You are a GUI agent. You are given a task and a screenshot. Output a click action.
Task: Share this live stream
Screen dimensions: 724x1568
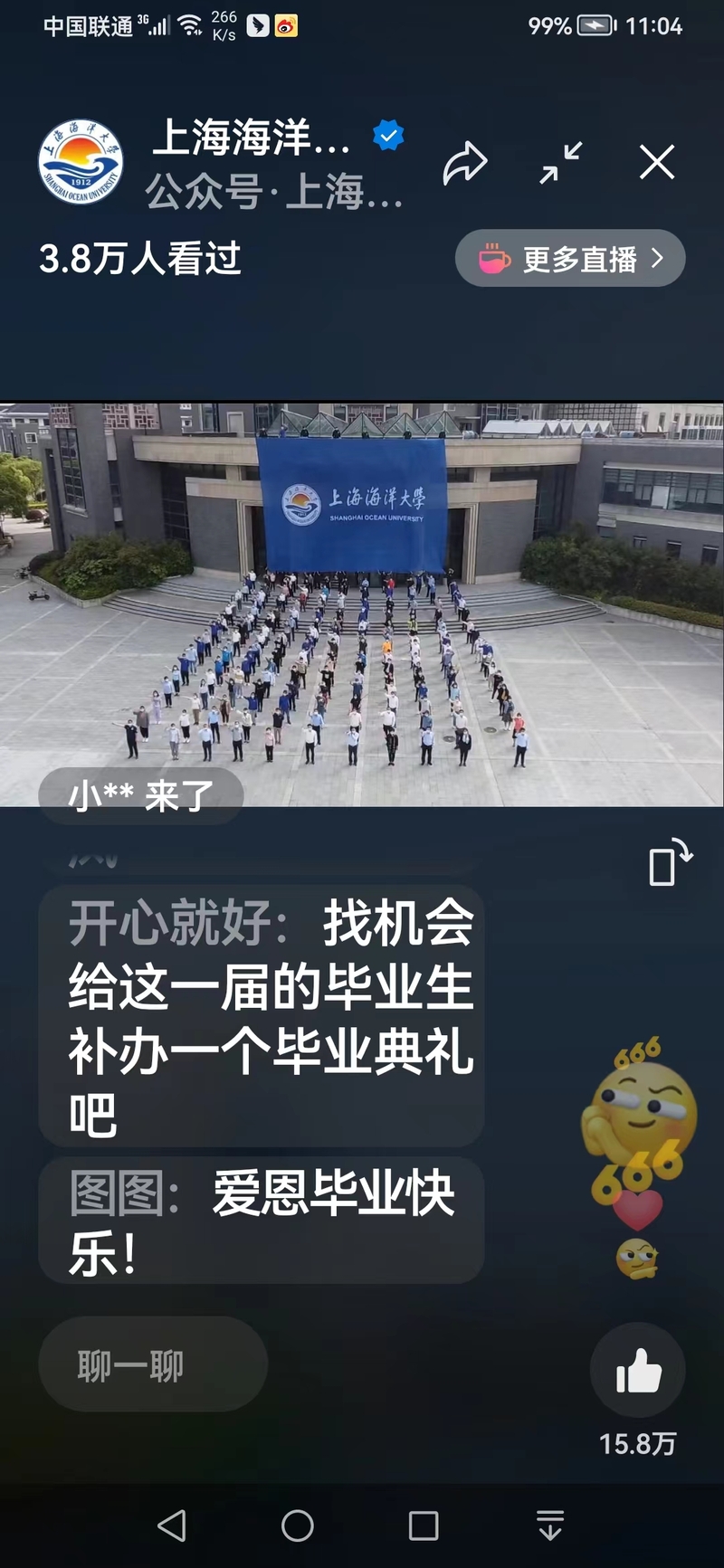pyautogui.click(x=465, y=164)
